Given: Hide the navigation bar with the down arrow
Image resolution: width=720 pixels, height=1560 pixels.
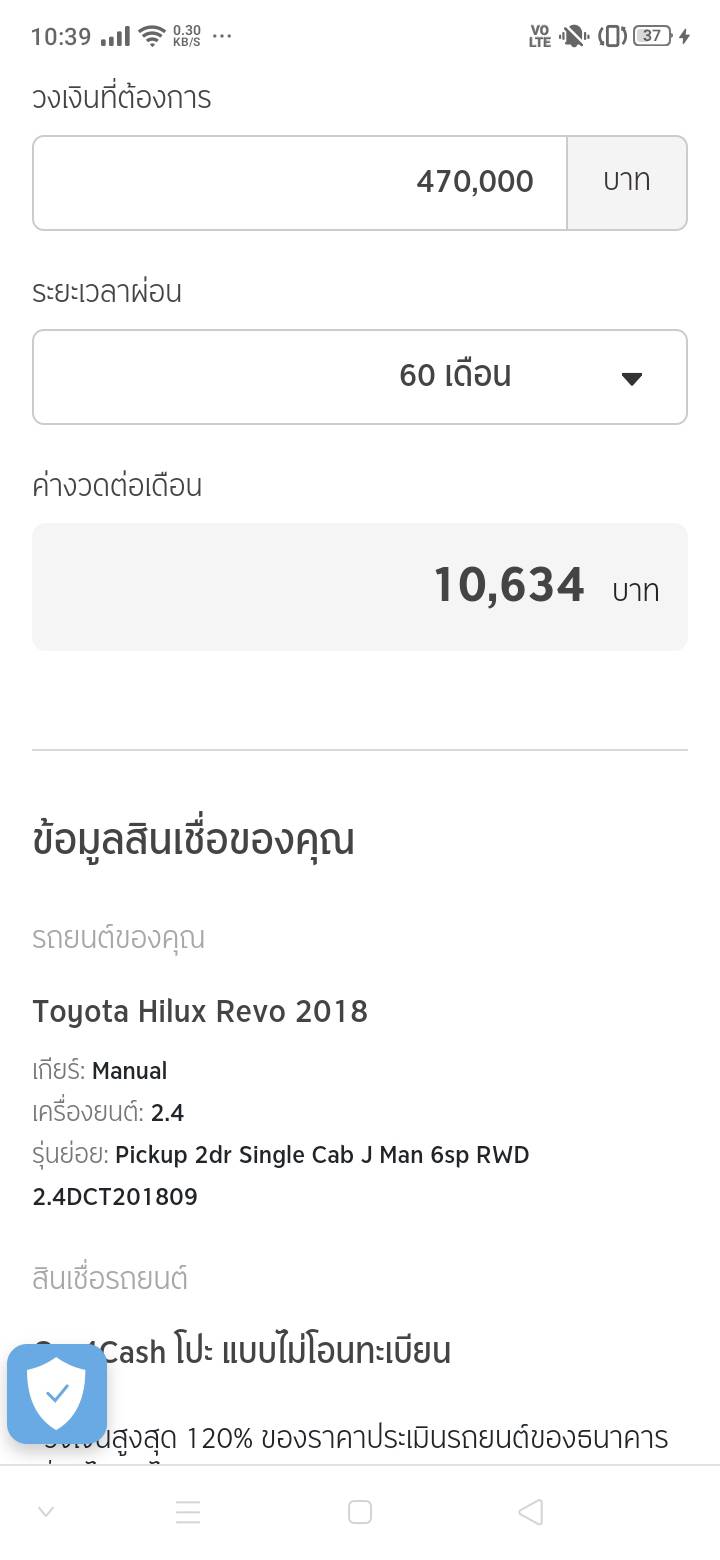Looking at the screenshot, I should pyautogui.click(x=46, y=1512).
